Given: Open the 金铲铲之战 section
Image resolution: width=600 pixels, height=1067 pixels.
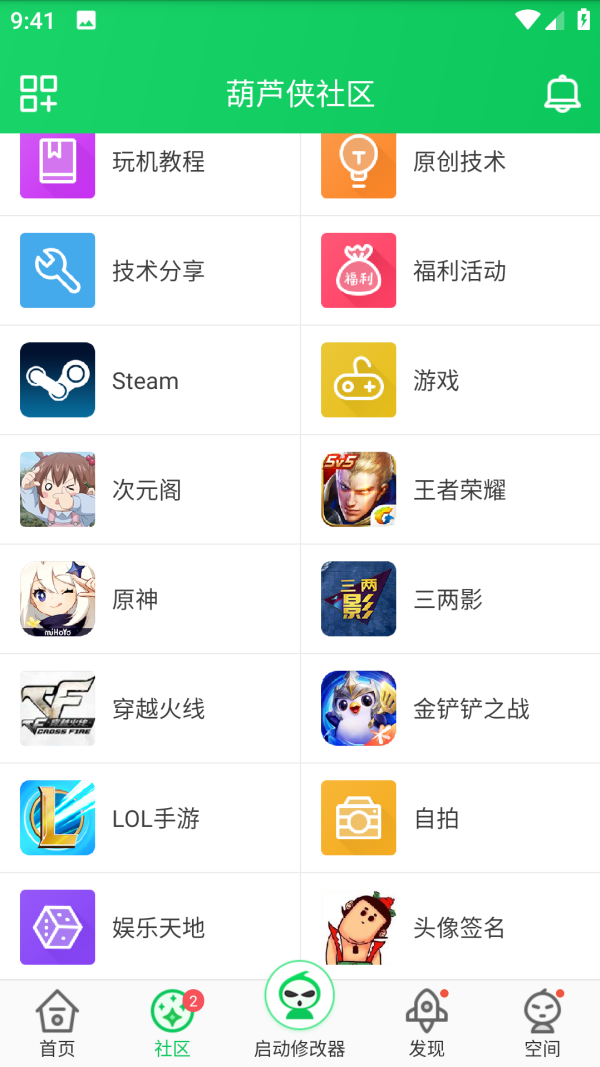Looking at the screenshot, I should coord(450,709).
